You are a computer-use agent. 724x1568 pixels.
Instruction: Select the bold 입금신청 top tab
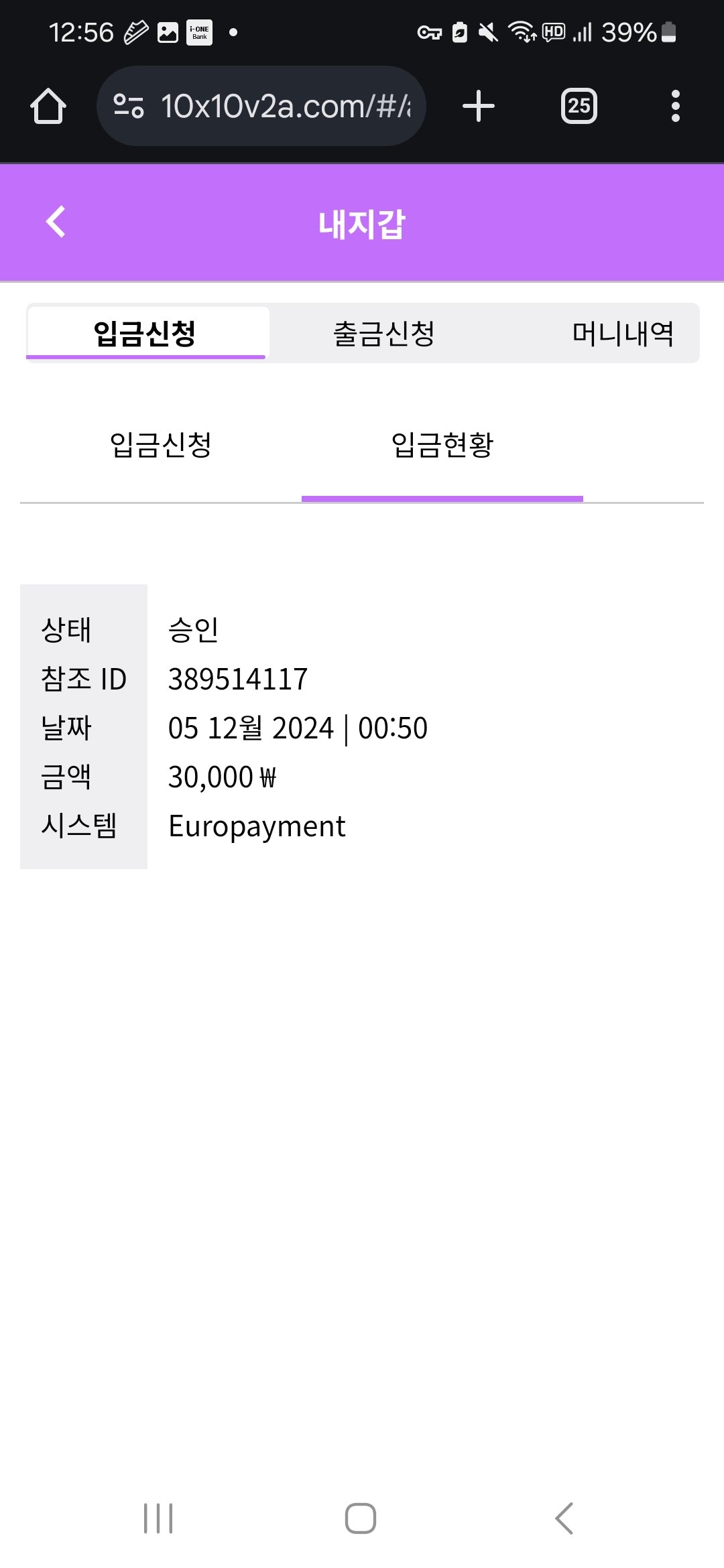coord(145,333)
